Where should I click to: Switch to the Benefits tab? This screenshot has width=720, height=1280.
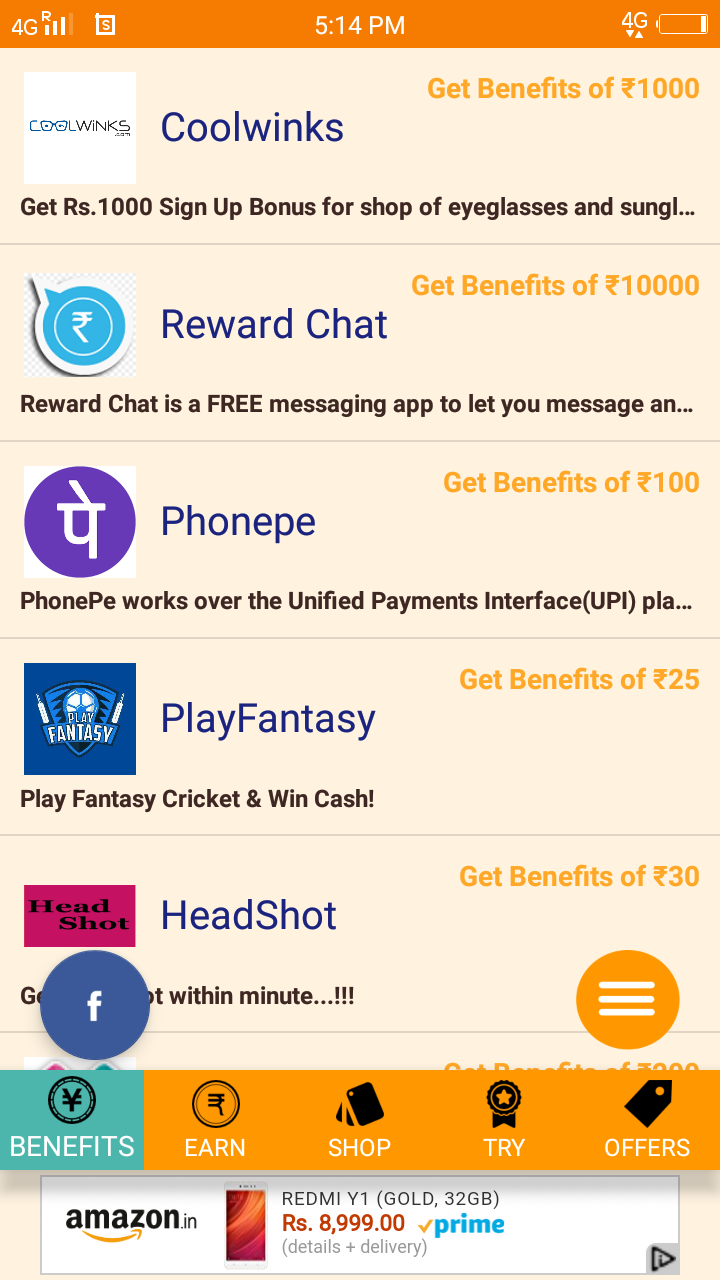[x=72, y=1120]
